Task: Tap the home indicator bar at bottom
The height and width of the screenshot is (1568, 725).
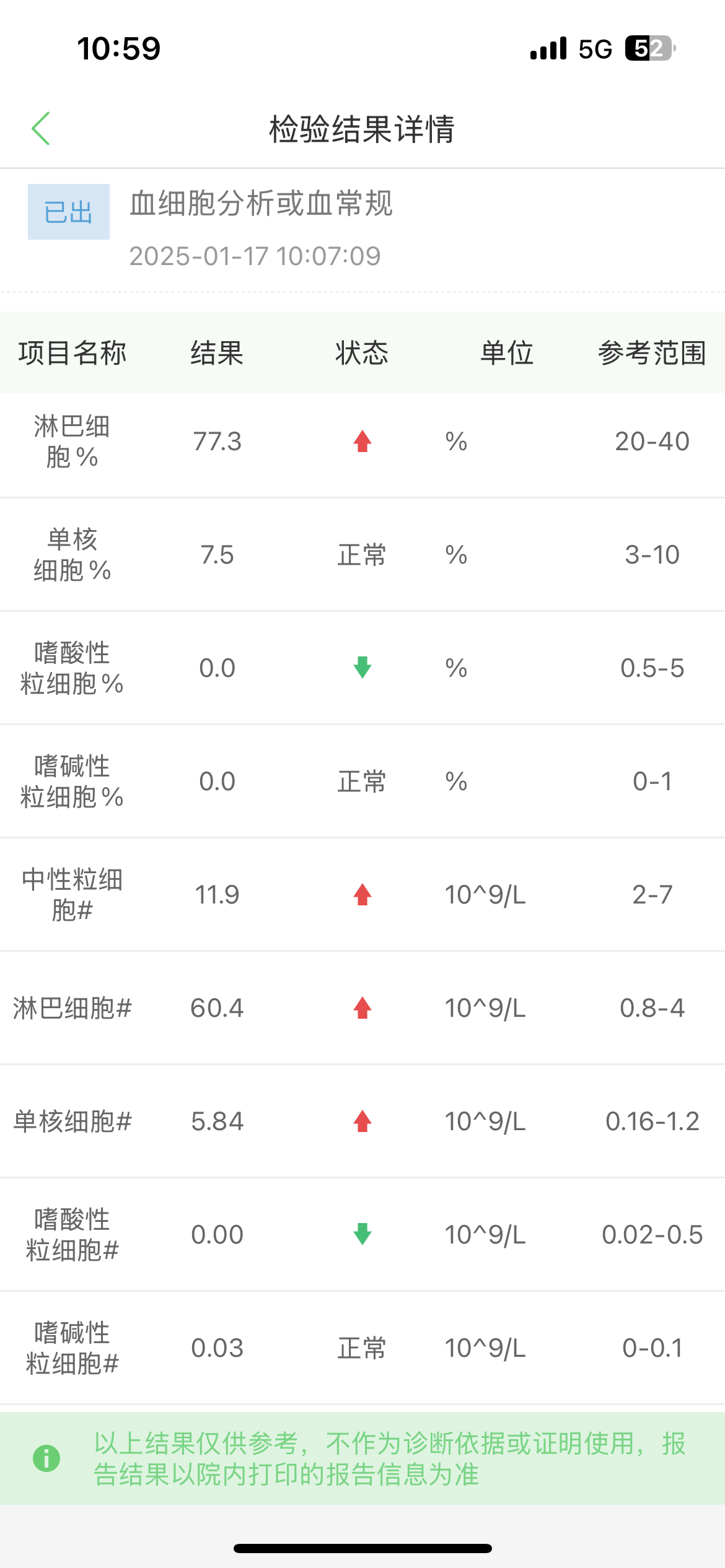Action: coord(362,1548)
